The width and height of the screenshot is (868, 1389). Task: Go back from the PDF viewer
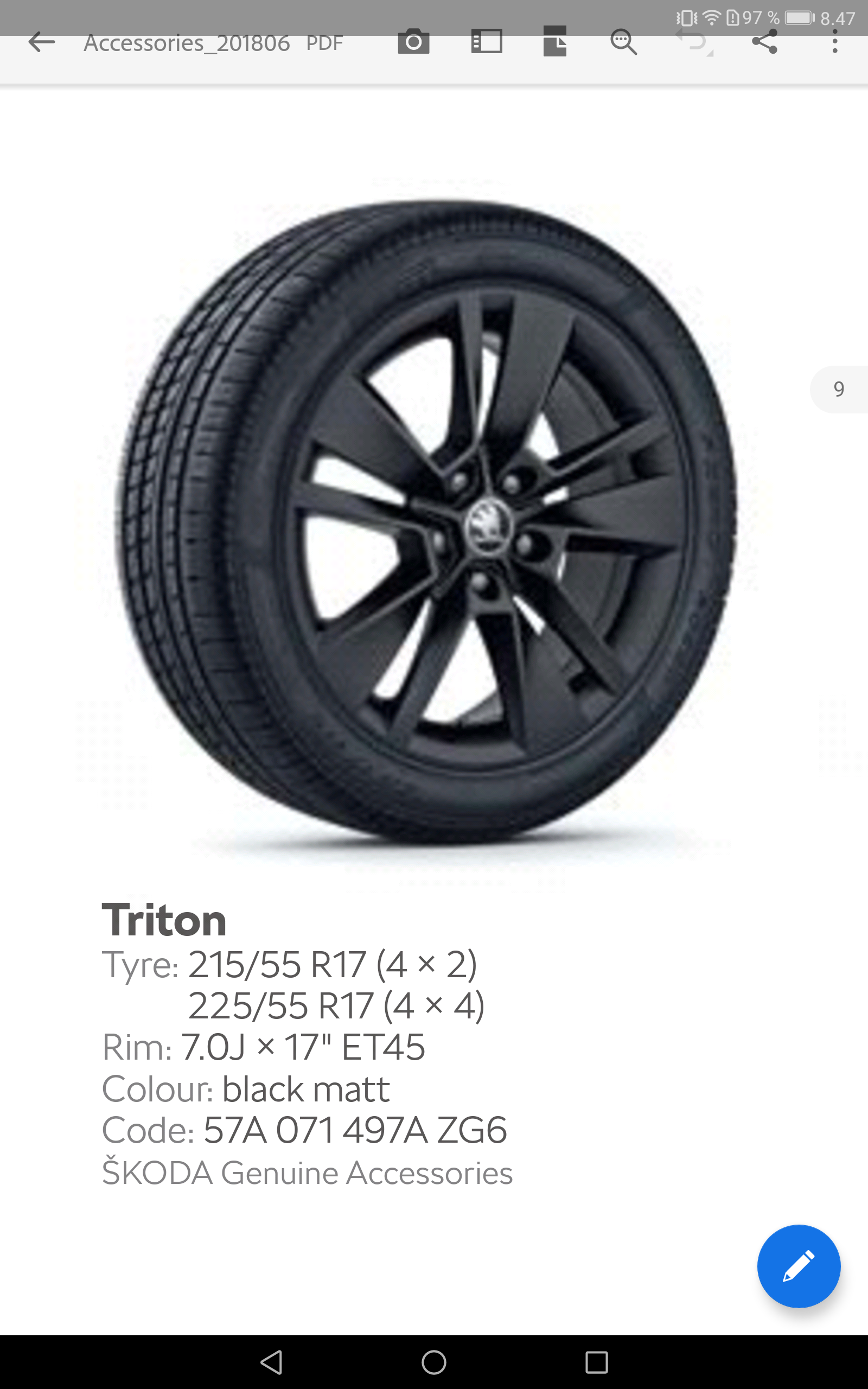[x=41, y=42]
